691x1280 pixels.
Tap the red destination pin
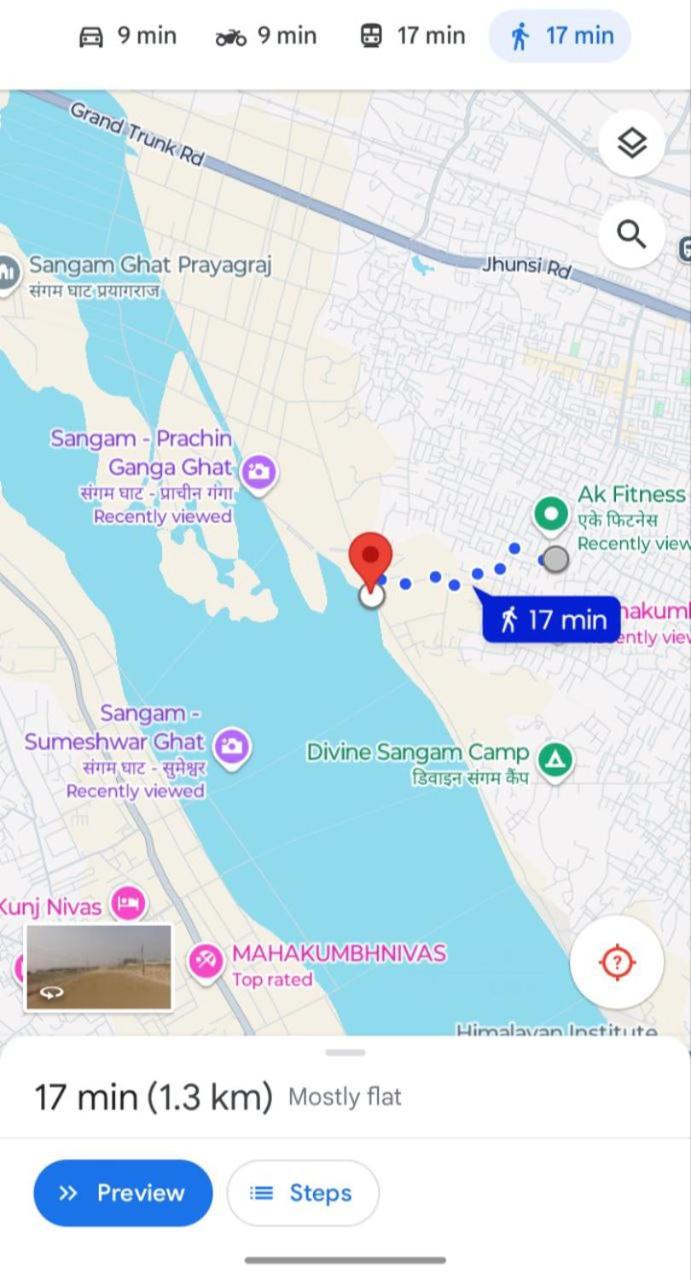(371, 560)
